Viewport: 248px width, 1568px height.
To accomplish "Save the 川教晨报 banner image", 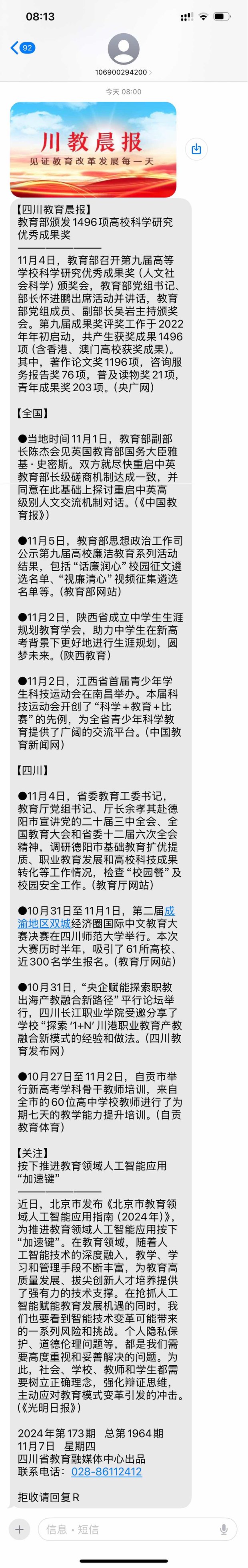I will [x=196, y=149].
